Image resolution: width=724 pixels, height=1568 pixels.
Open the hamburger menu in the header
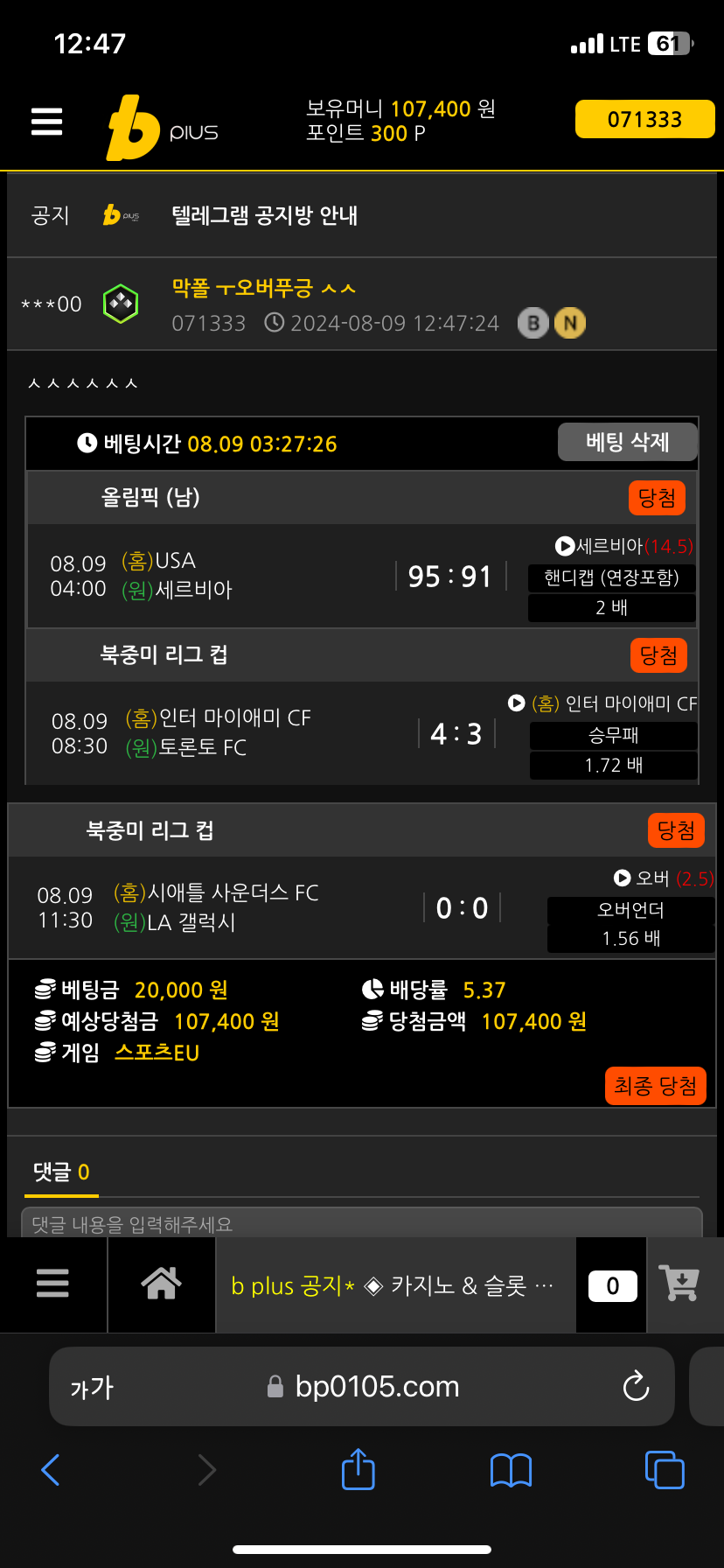tap(47, 122)
